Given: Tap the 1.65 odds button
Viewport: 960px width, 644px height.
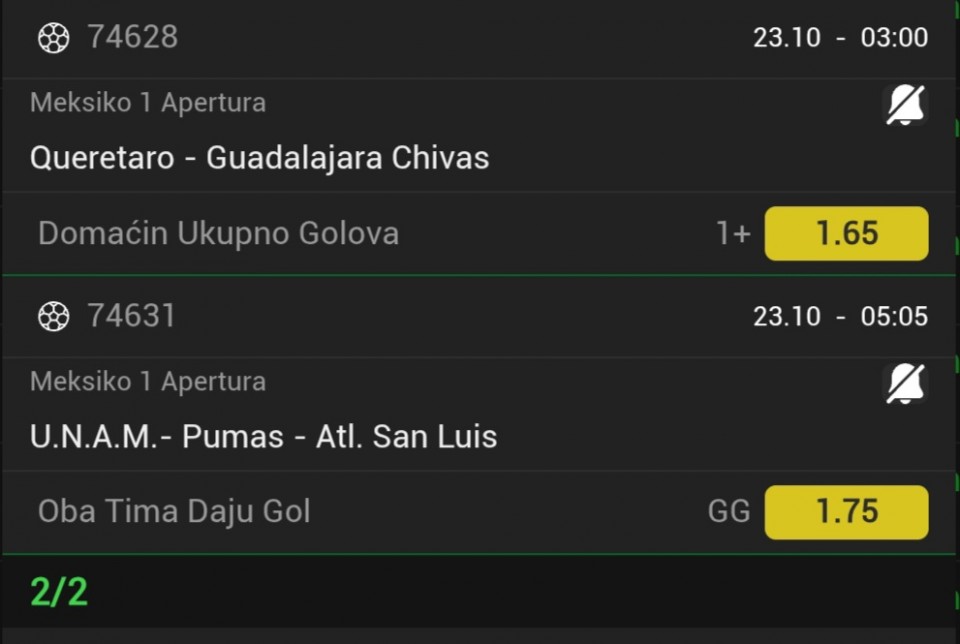Looking at the screenshot, I should pos(846,233).
